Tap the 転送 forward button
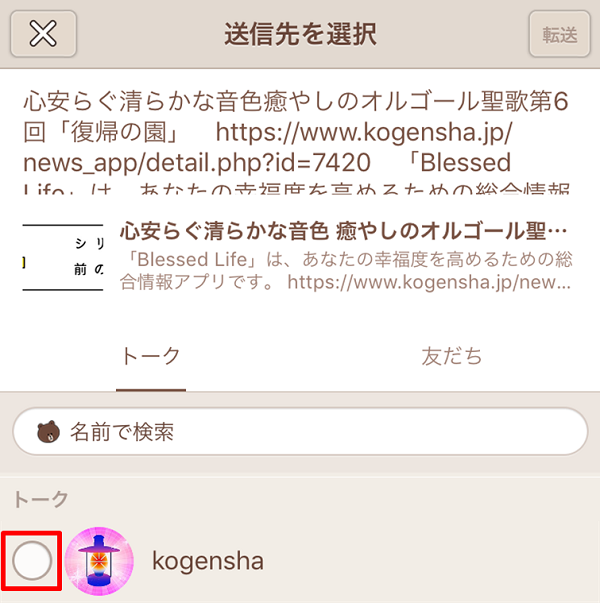 point(560,35)
